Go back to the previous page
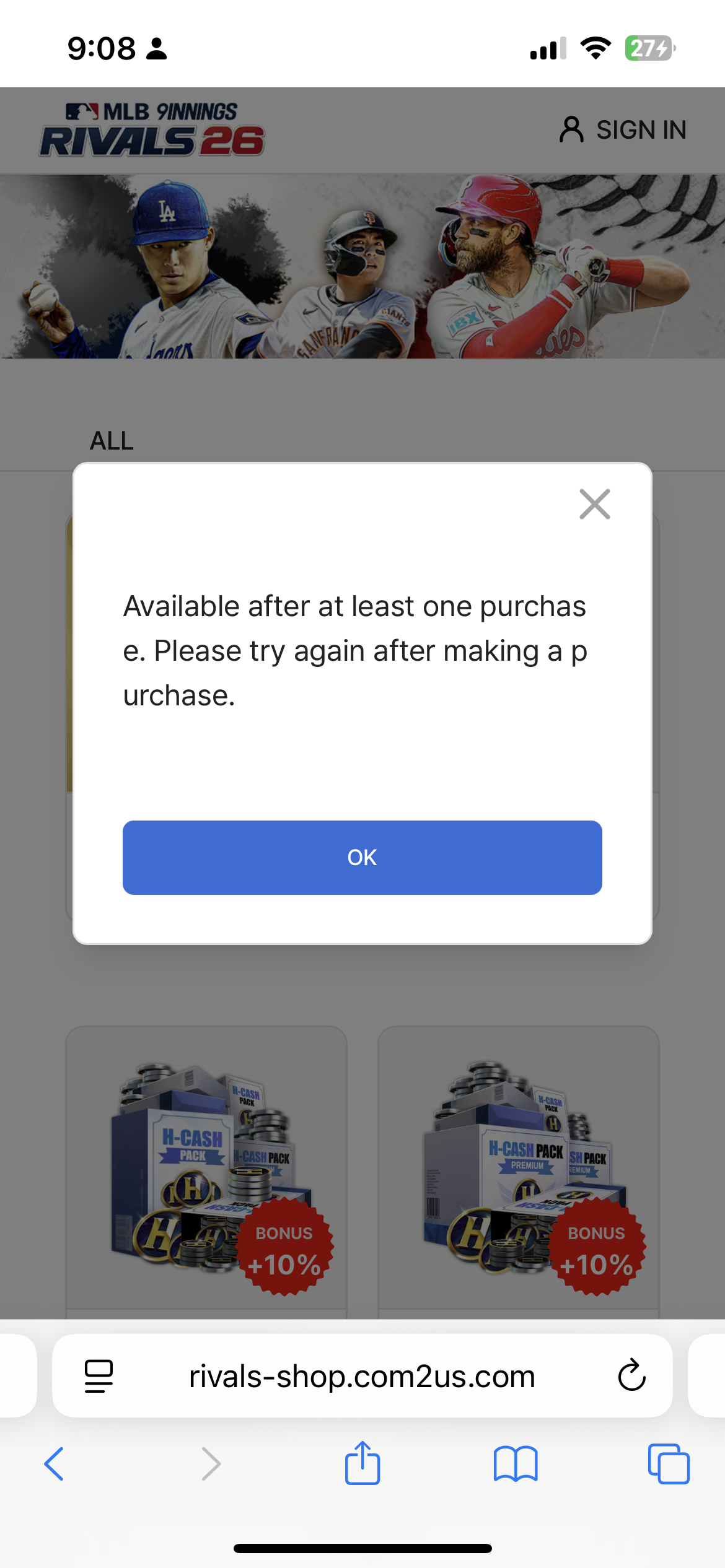 (55, 1464)
